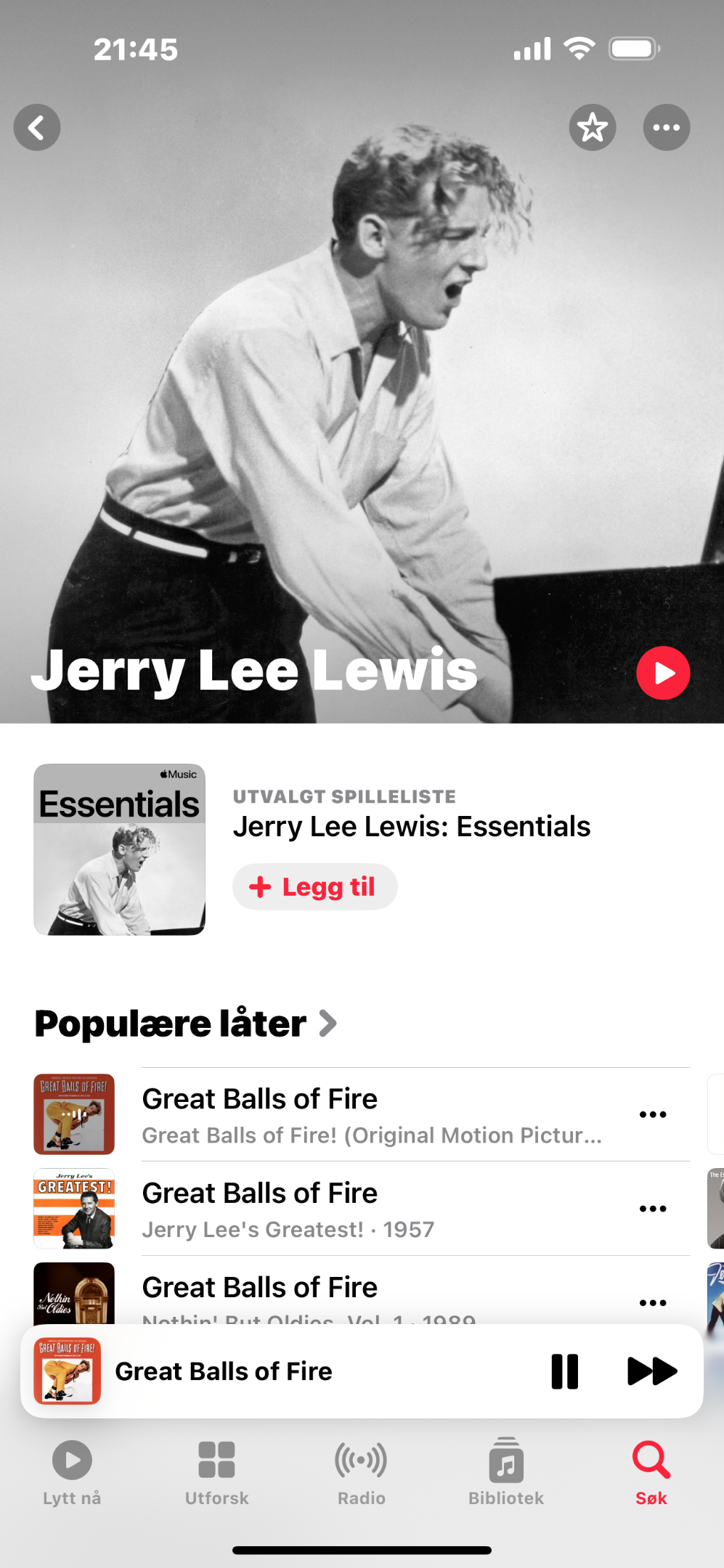
Task: Switch to the Lytt nå tab
Action: (72, 1473)
